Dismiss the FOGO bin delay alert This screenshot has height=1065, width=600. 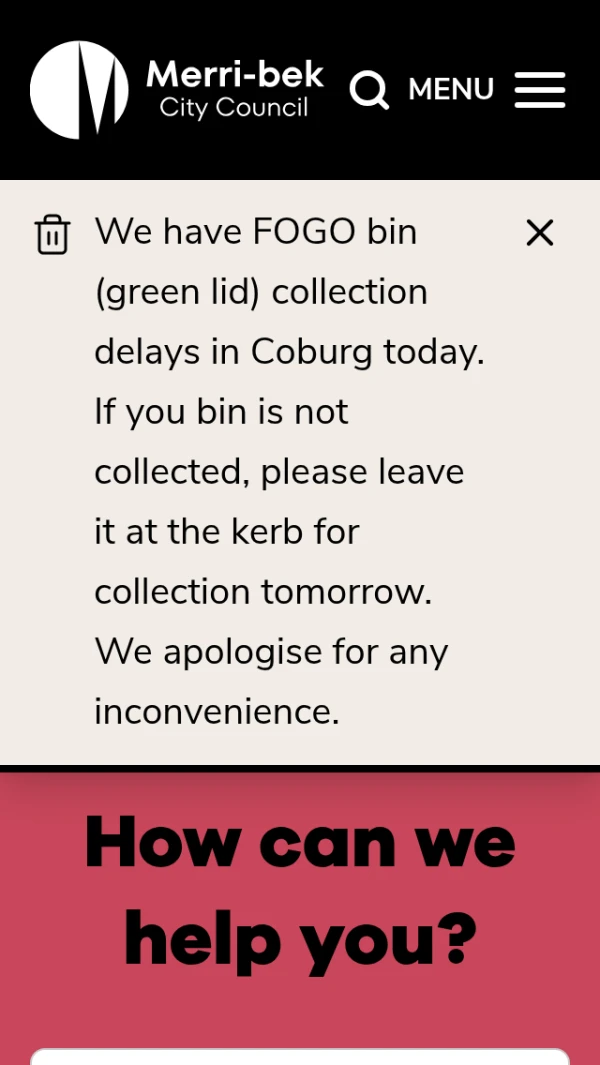click(539, 233)
